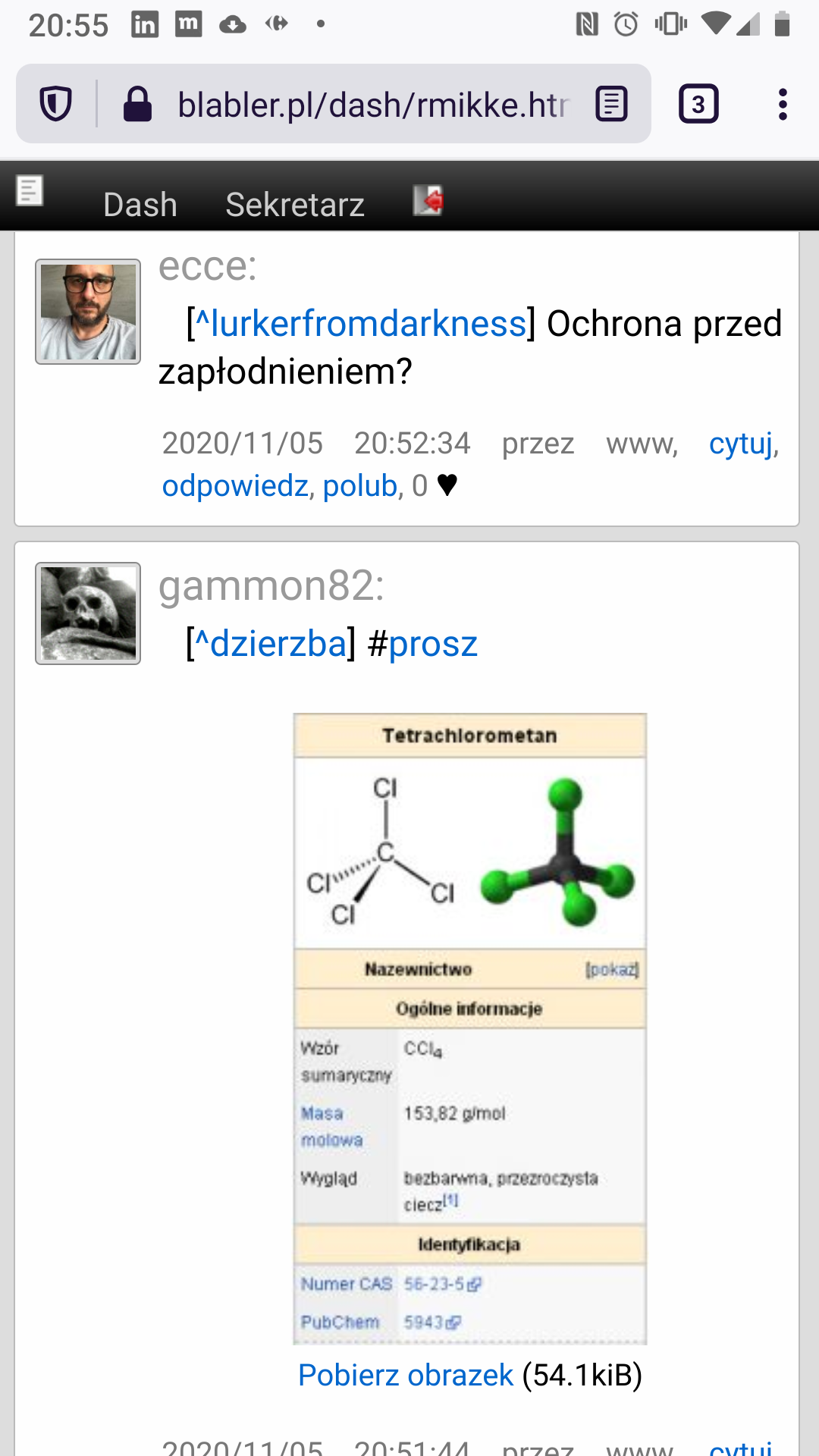
Task: Tap the URL blabler.pl address field
Action: (372, 104)
